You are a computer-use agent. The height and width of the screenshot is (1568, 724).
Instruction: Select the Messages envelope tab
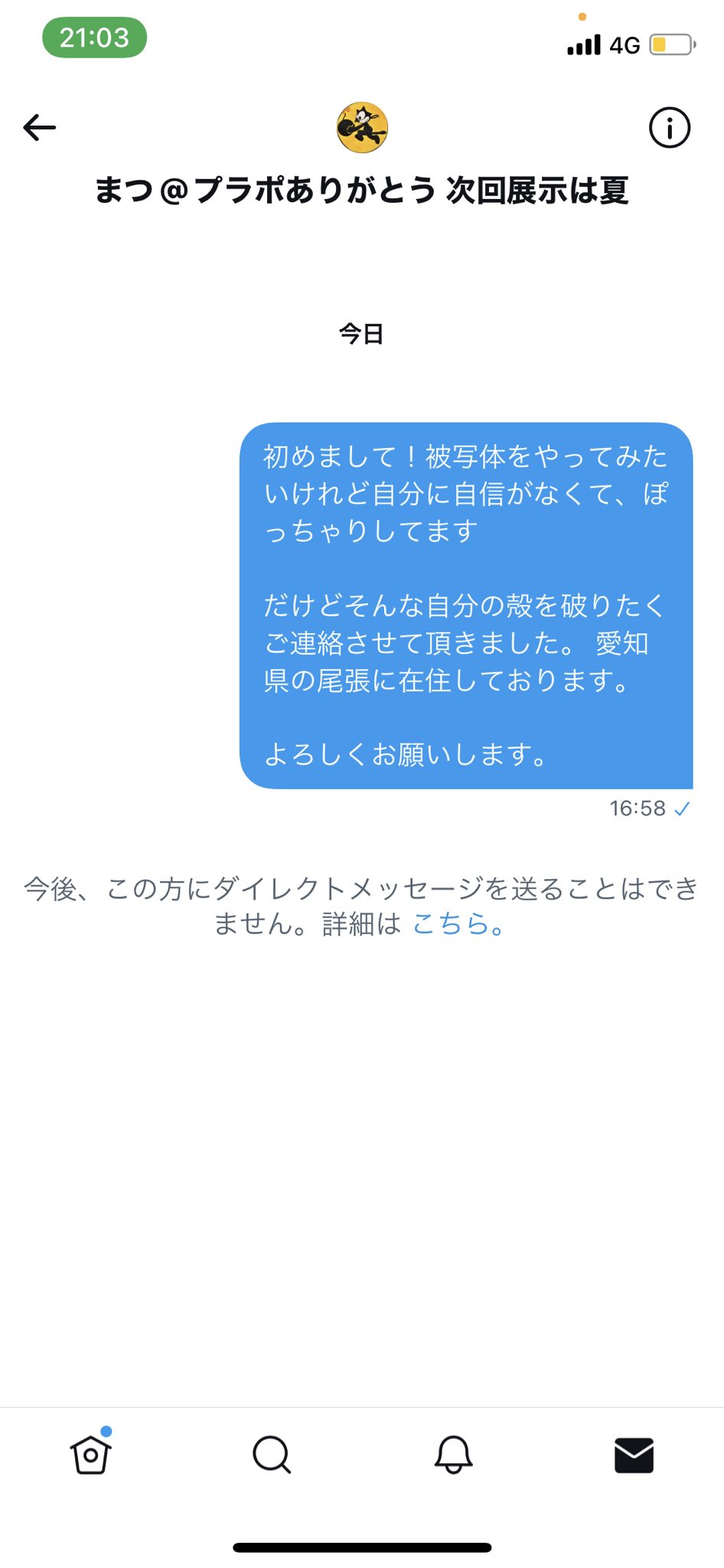tap(634, 1455)
